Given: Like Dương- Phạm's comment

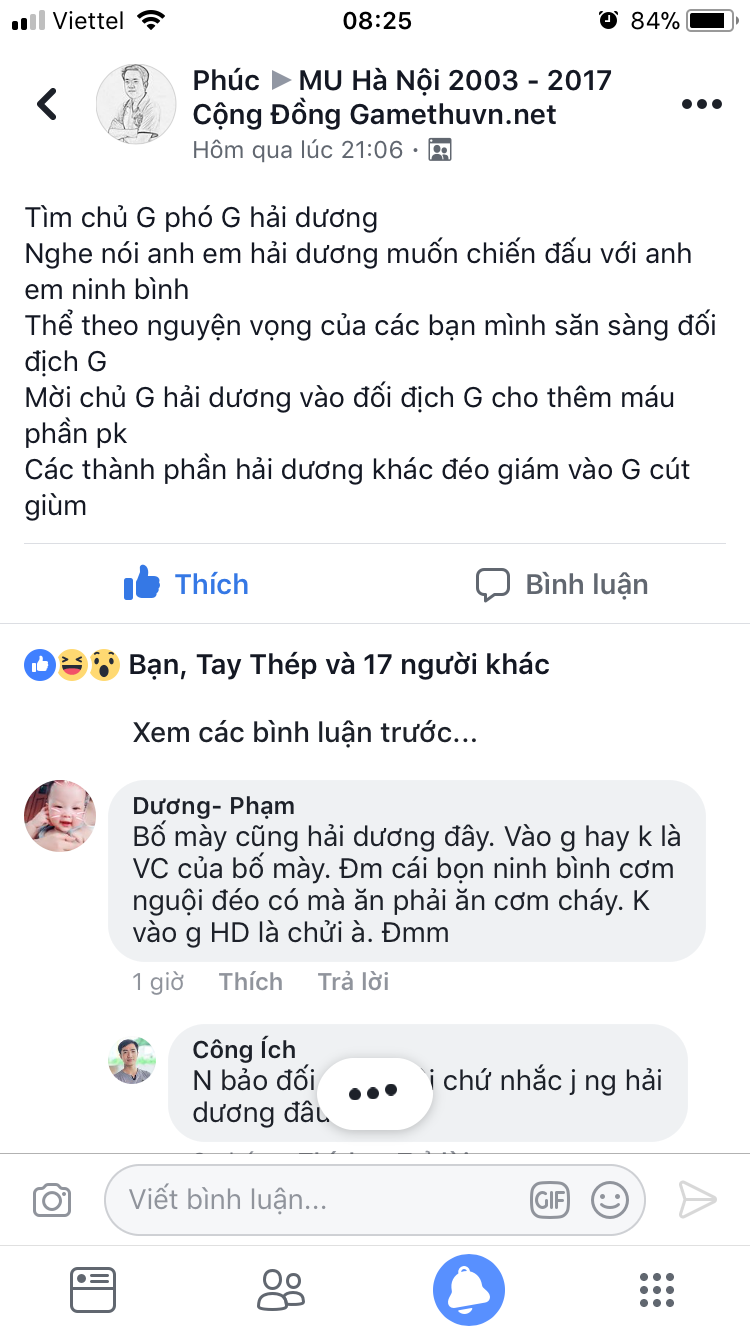Looking at the screenshot, I should 251,982.
